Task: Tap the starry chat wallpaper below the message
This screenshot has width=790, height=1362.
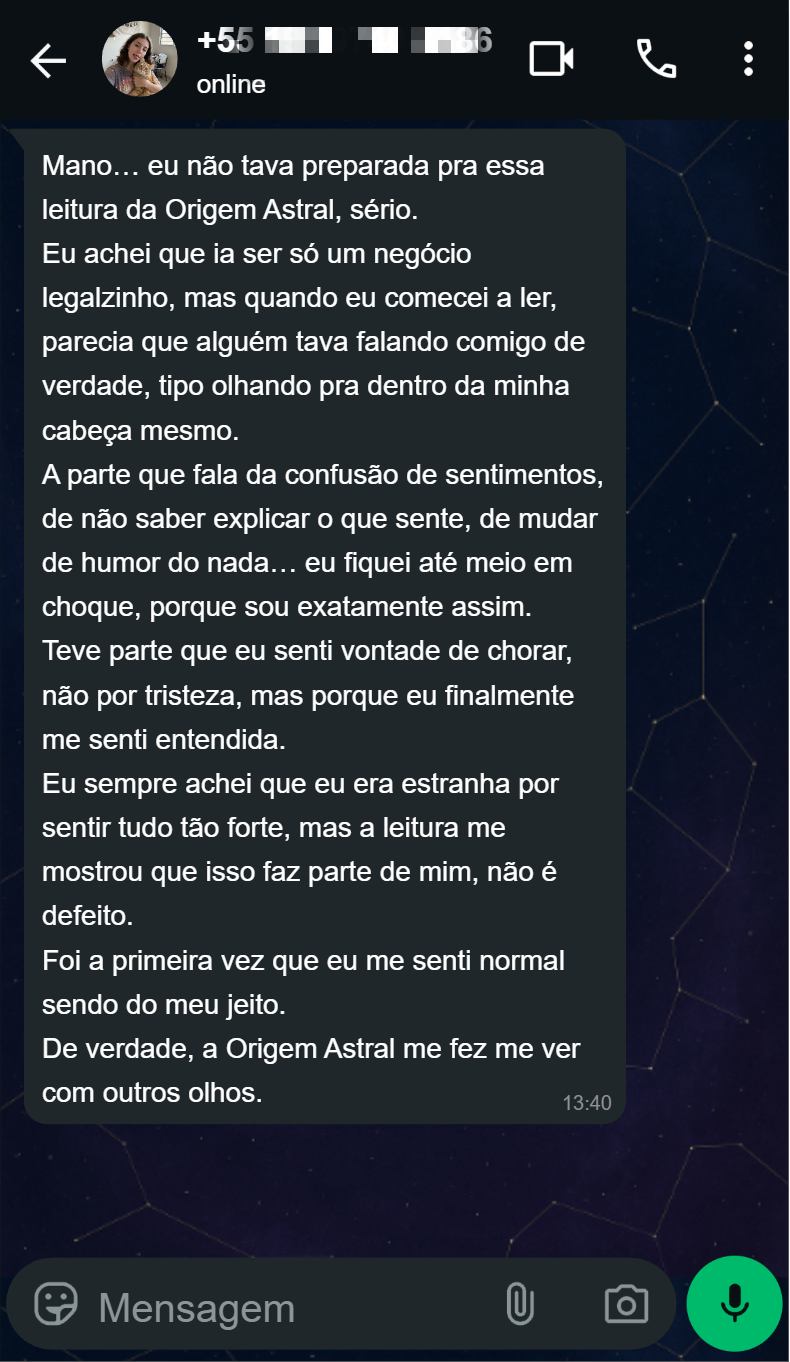Action: click(395, 1190)
